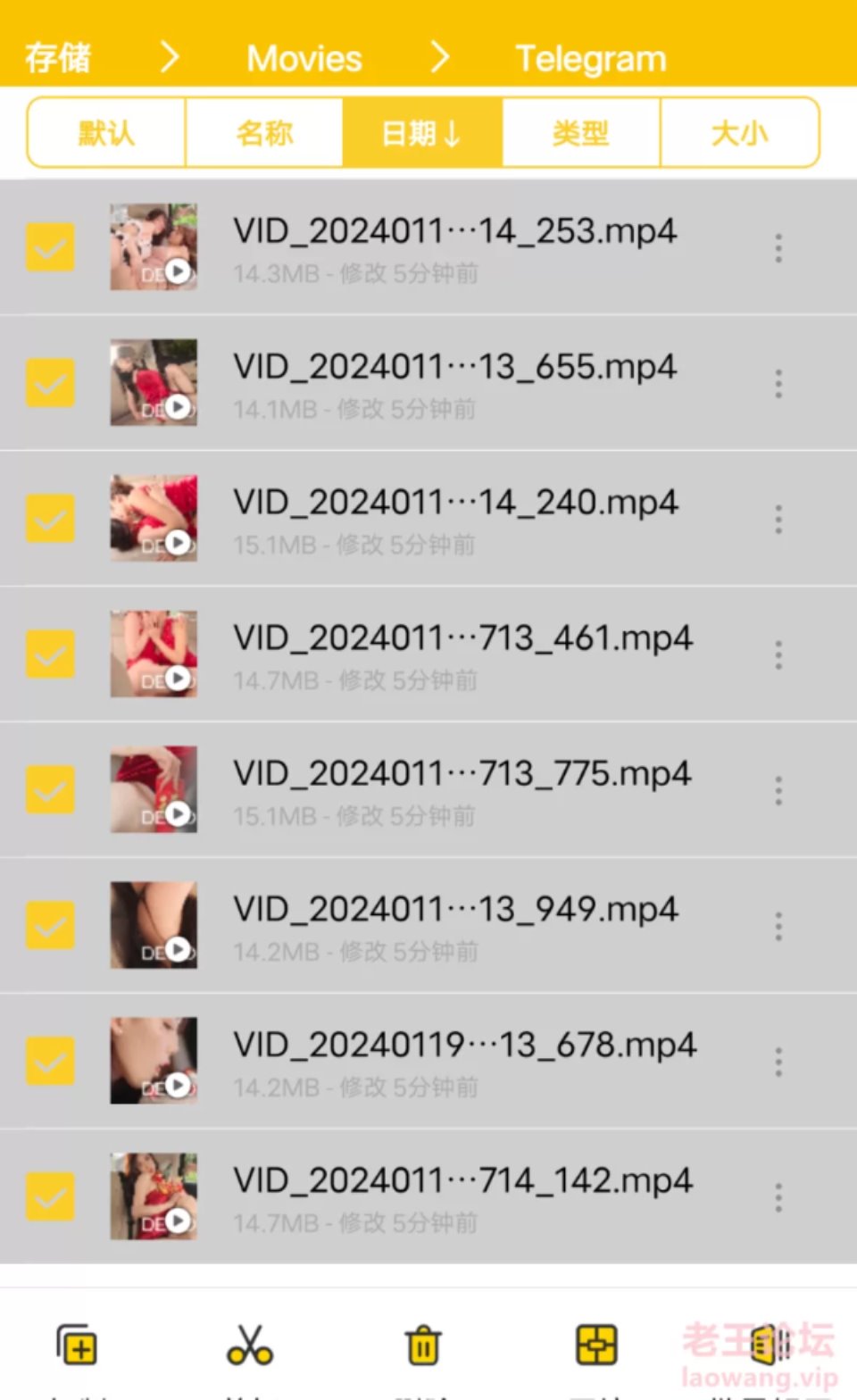Uncheck the file ending 14_253.mp4
Image resolution: width=857 pixels, height=1400 pixels.
50,247
